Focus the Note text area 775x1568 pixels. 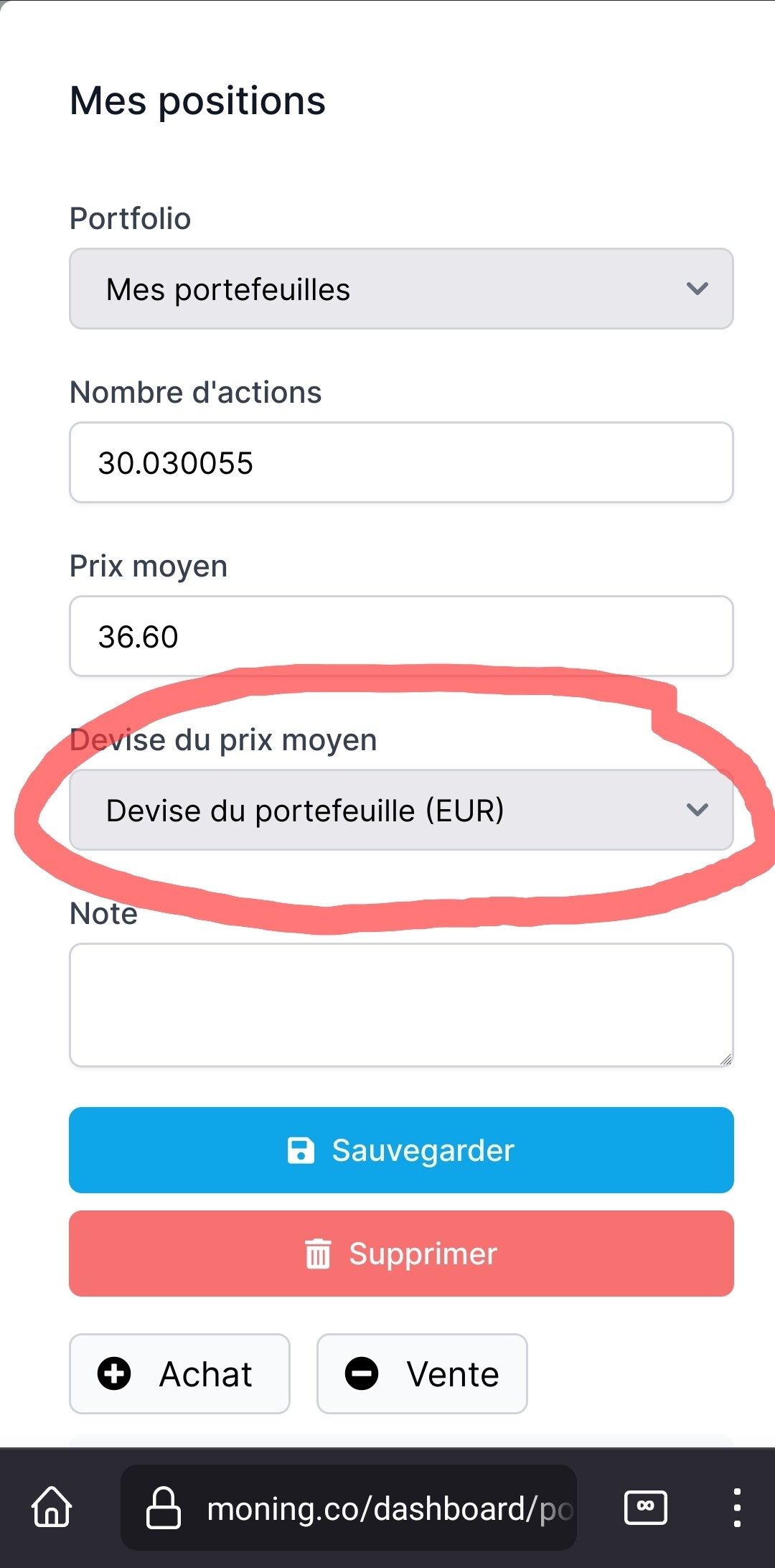pyautogui.click(x=401, y=1005)
